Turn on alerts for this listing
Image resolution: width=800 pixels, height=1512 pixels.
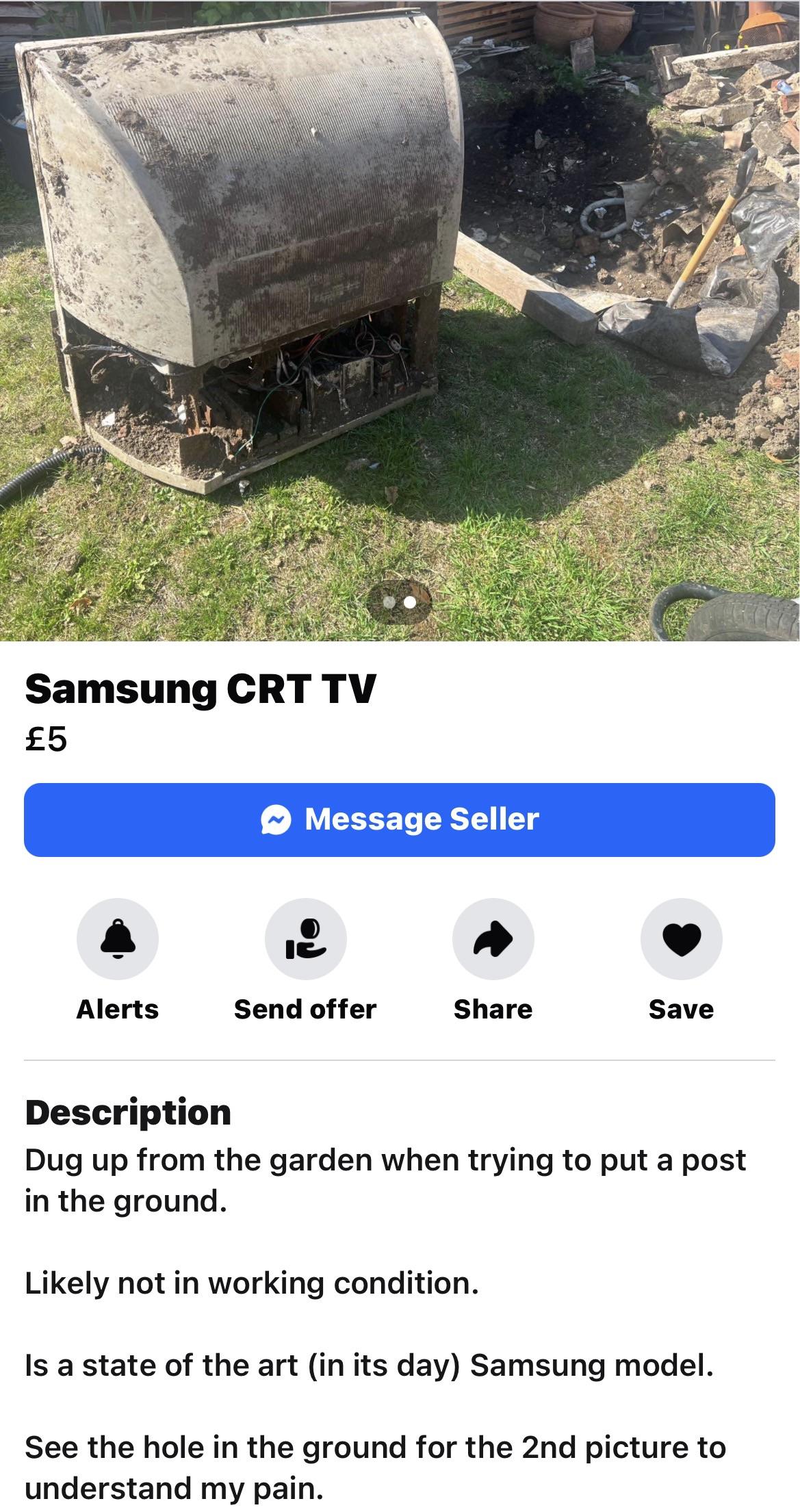pyautogui.click(x=117, y=938)
